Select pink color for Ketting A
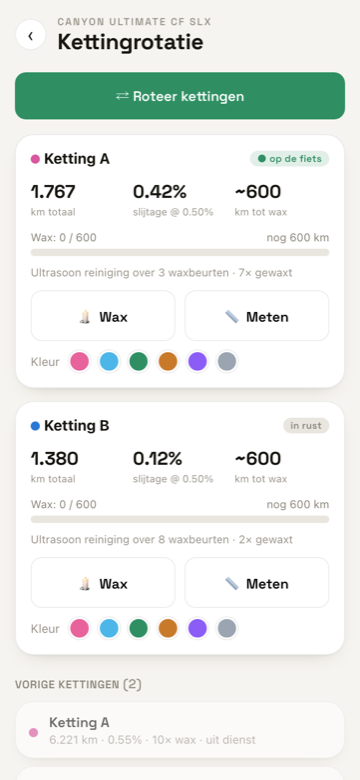Image resolution: width=360 pixels, height=780 pixels. pos(80,362)
